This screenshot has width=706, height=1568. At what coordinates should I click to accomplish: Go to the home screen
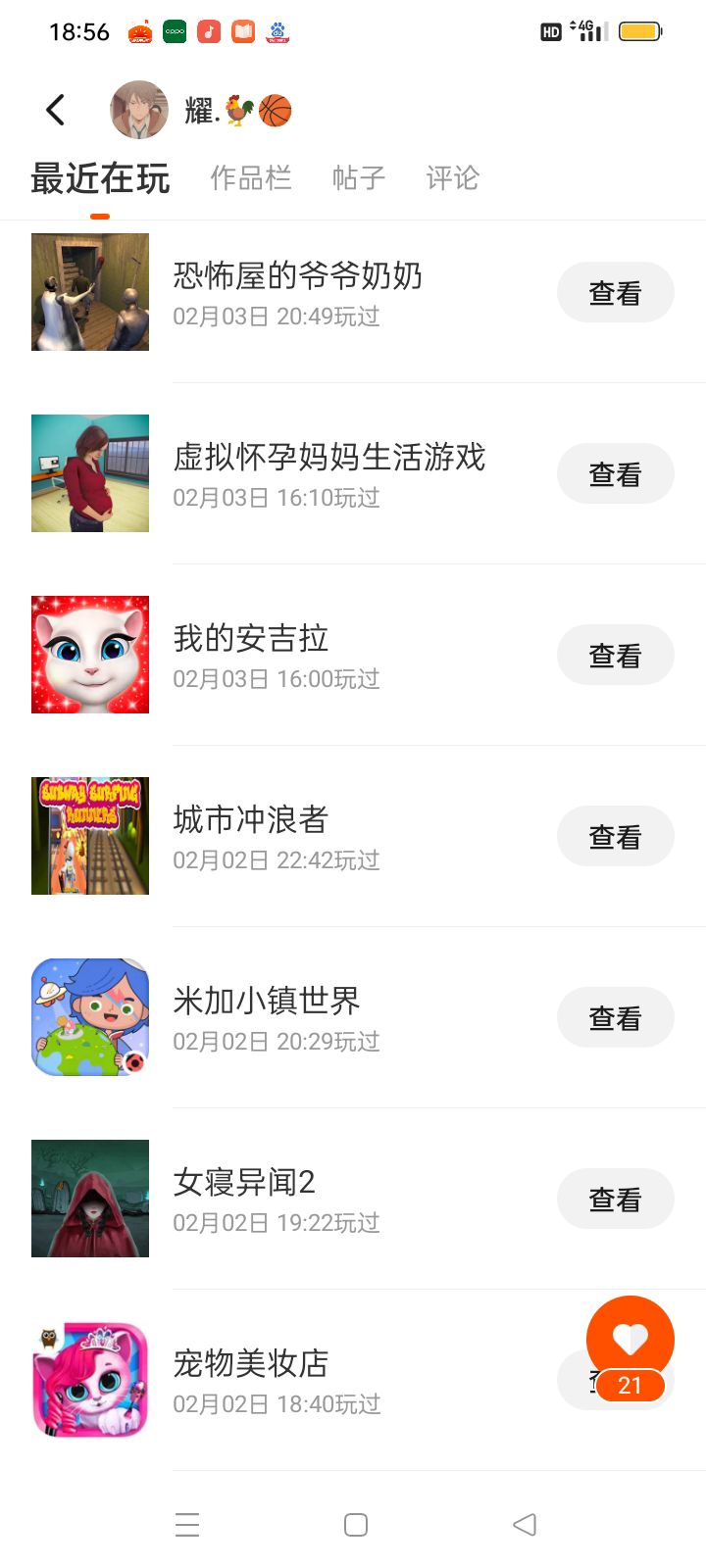point(356,1525)
